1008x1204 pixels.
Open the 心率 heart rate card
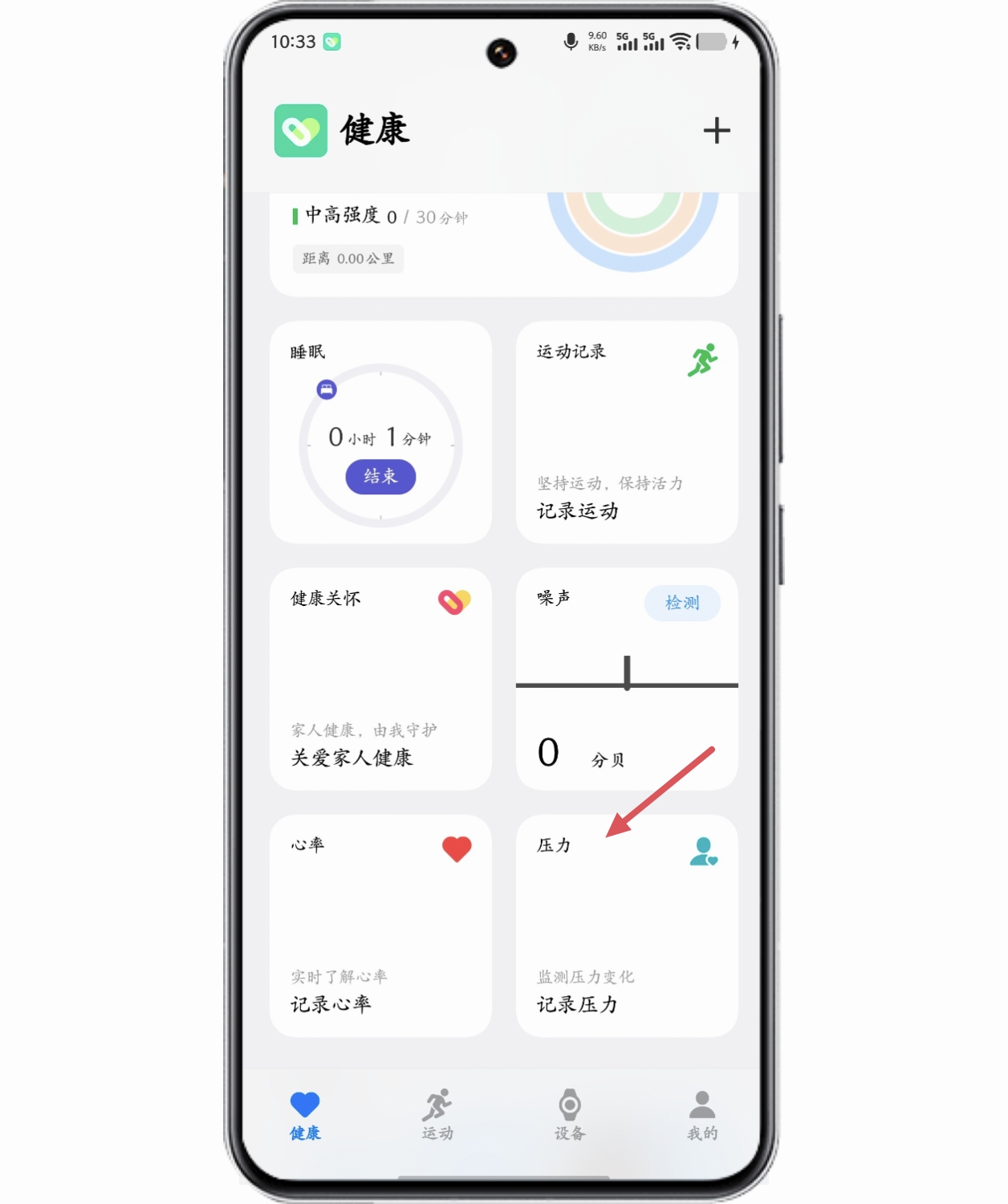(380, 925)
